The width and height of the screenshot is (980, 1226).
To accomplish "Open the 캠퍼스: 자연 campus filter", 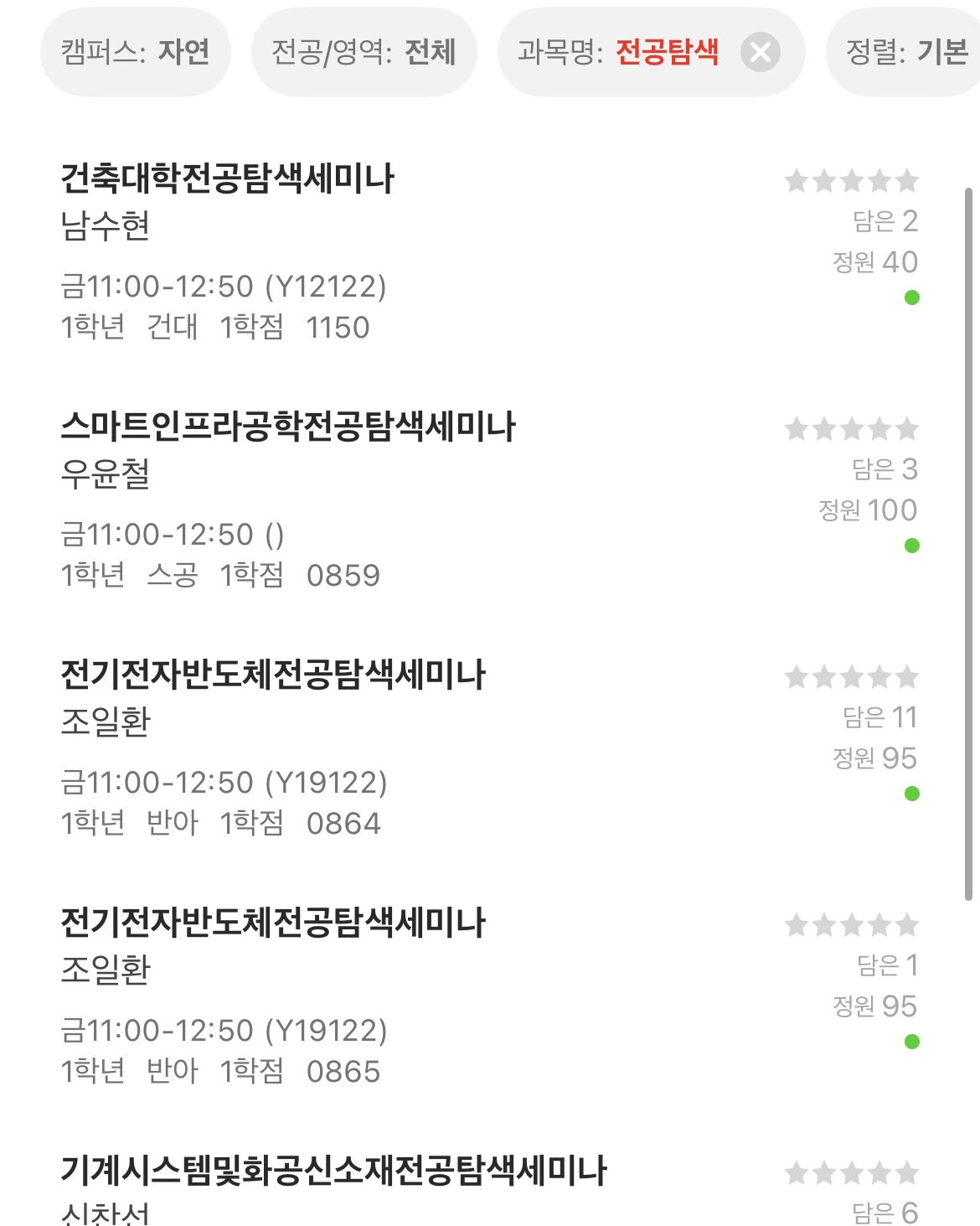I will coord(135,52).
